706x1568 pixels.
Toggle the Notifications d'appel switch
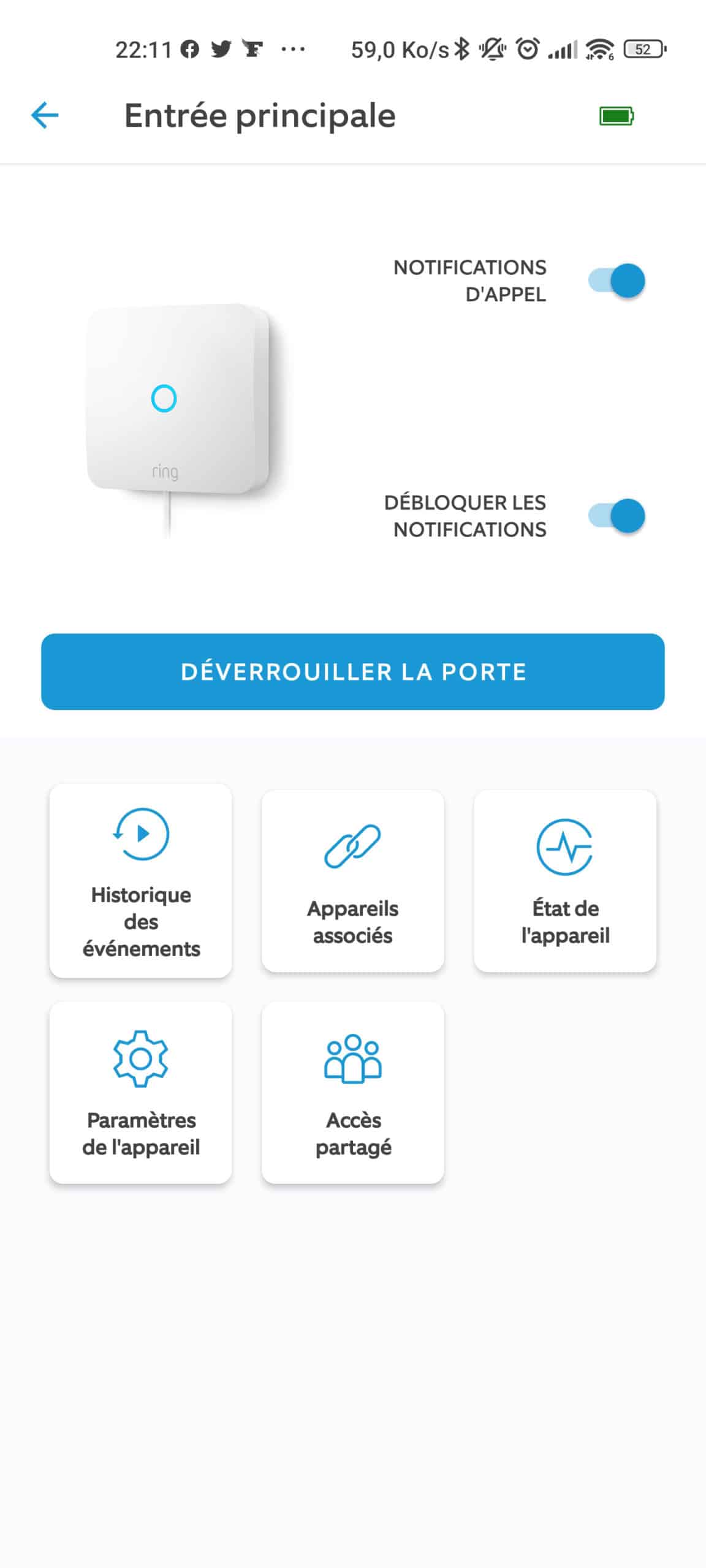617,281
